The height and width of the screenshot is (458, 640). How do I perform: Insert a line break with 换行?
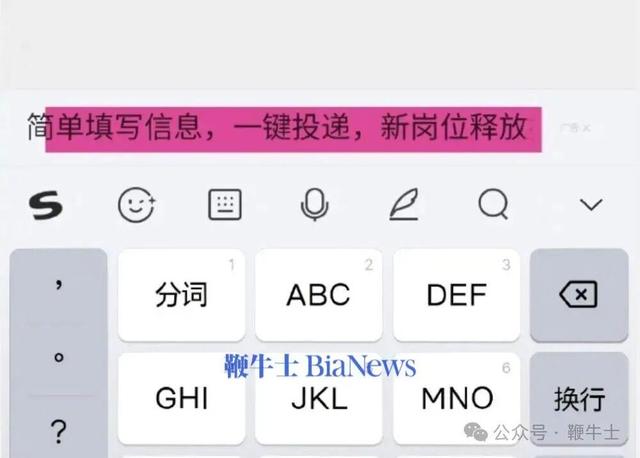click(579, 400)
